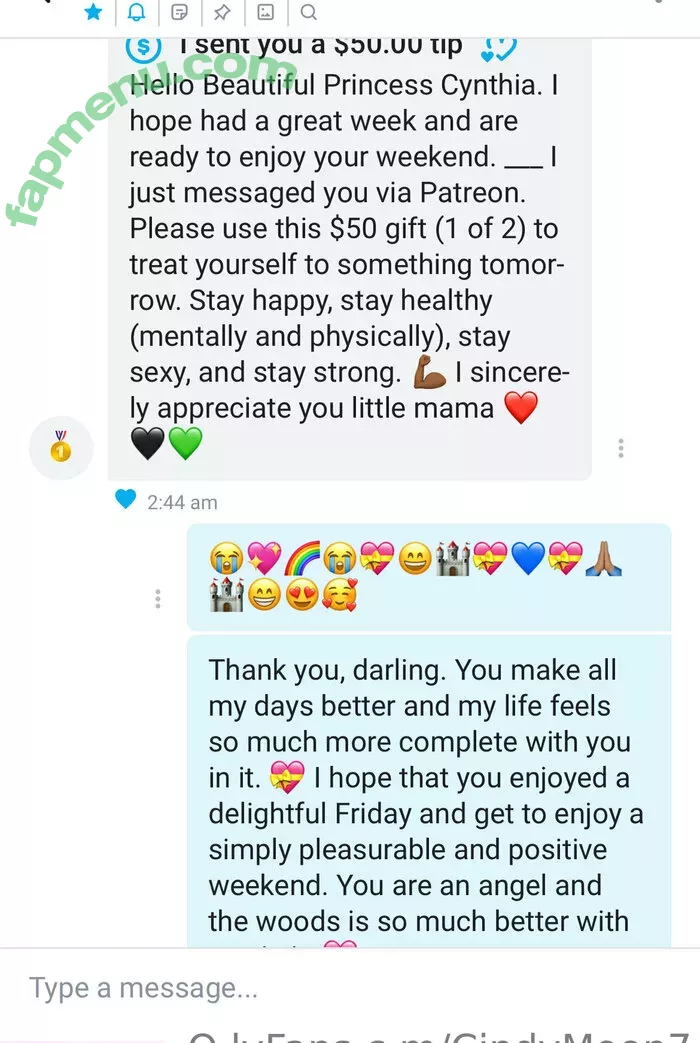Tap the star favorite icon

[93, 12]
